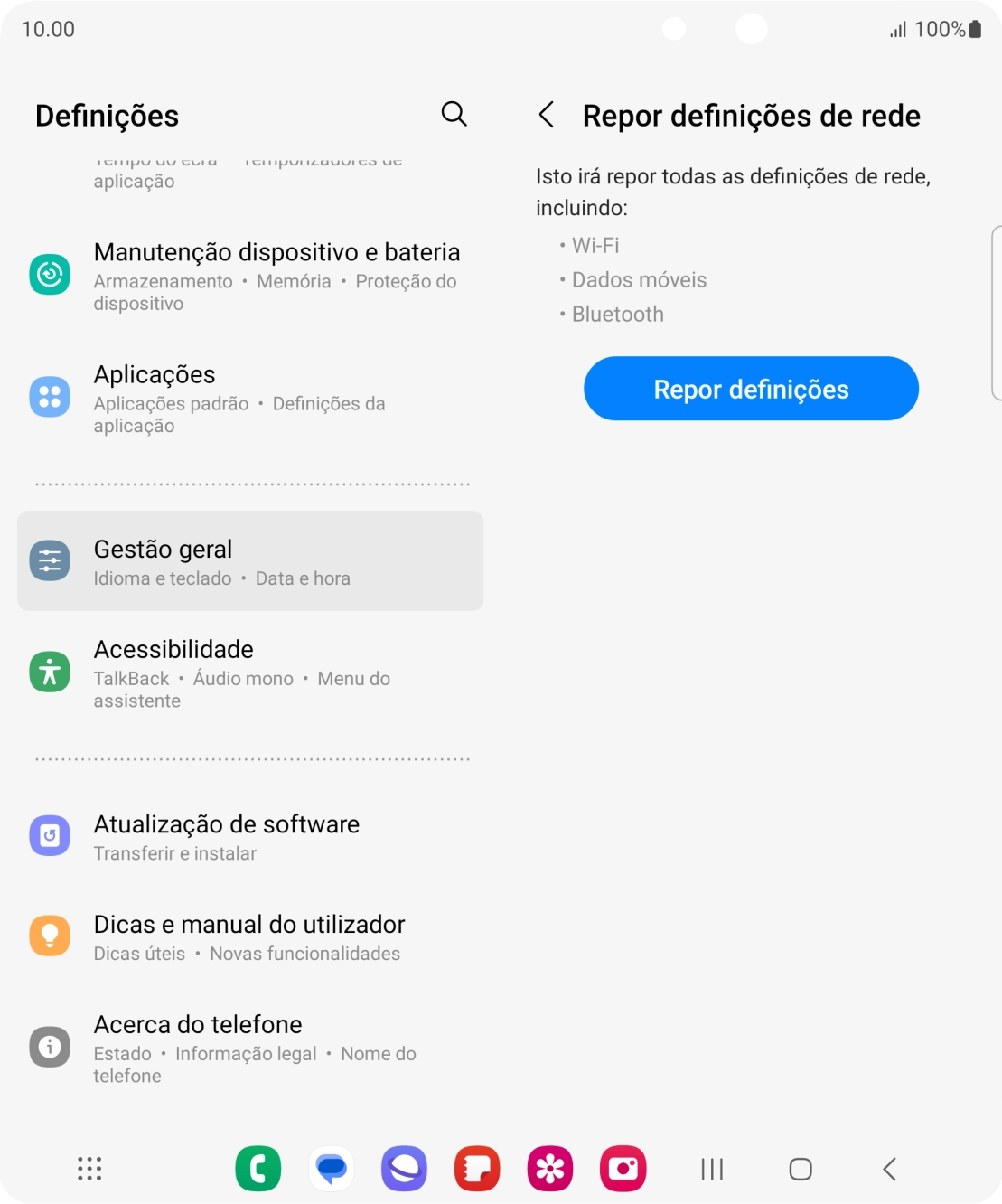
Task: Tap the Acerca do telefone info icon
Action: pos(50,1046)
